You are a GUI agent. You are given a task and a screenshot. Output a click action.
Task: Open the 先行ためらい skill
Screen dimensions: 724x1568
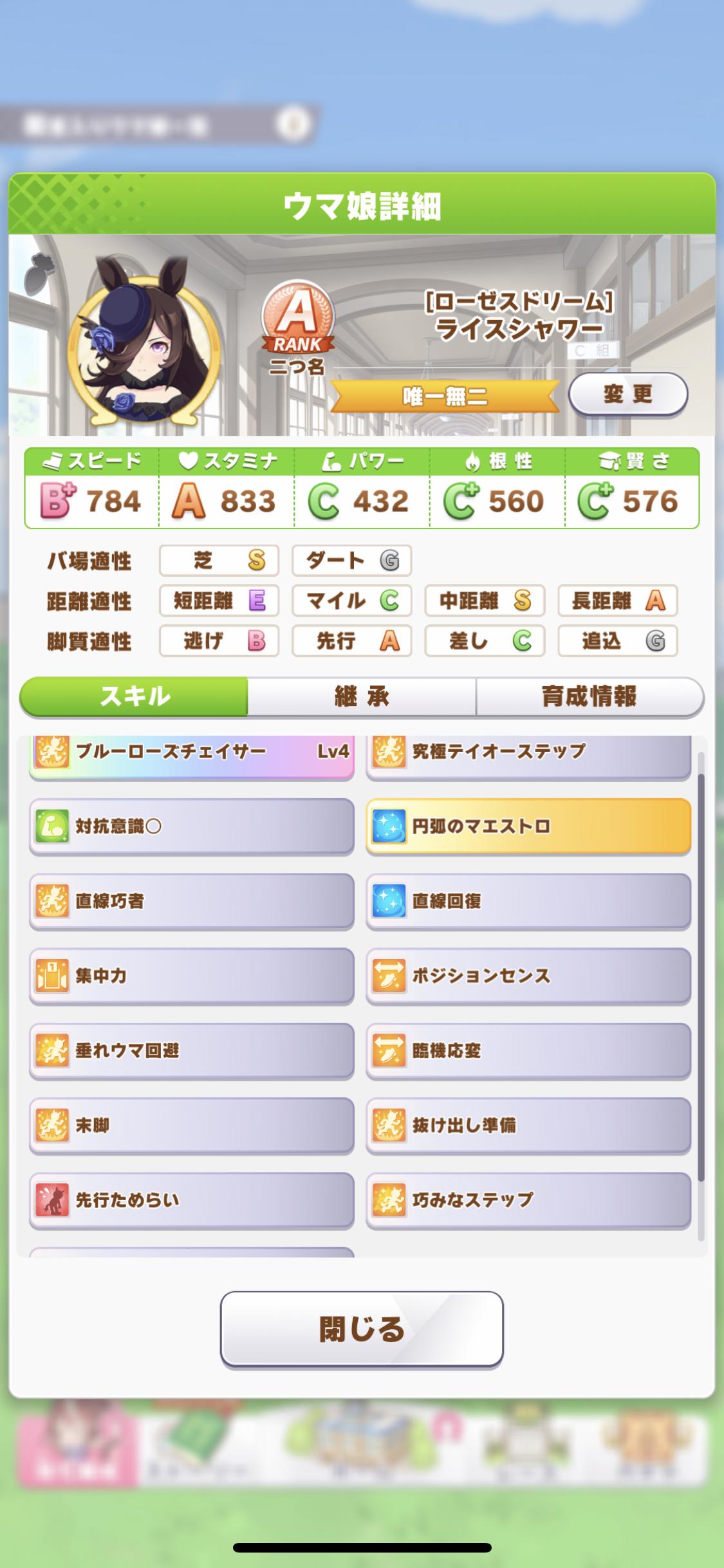coord(191,1200)
